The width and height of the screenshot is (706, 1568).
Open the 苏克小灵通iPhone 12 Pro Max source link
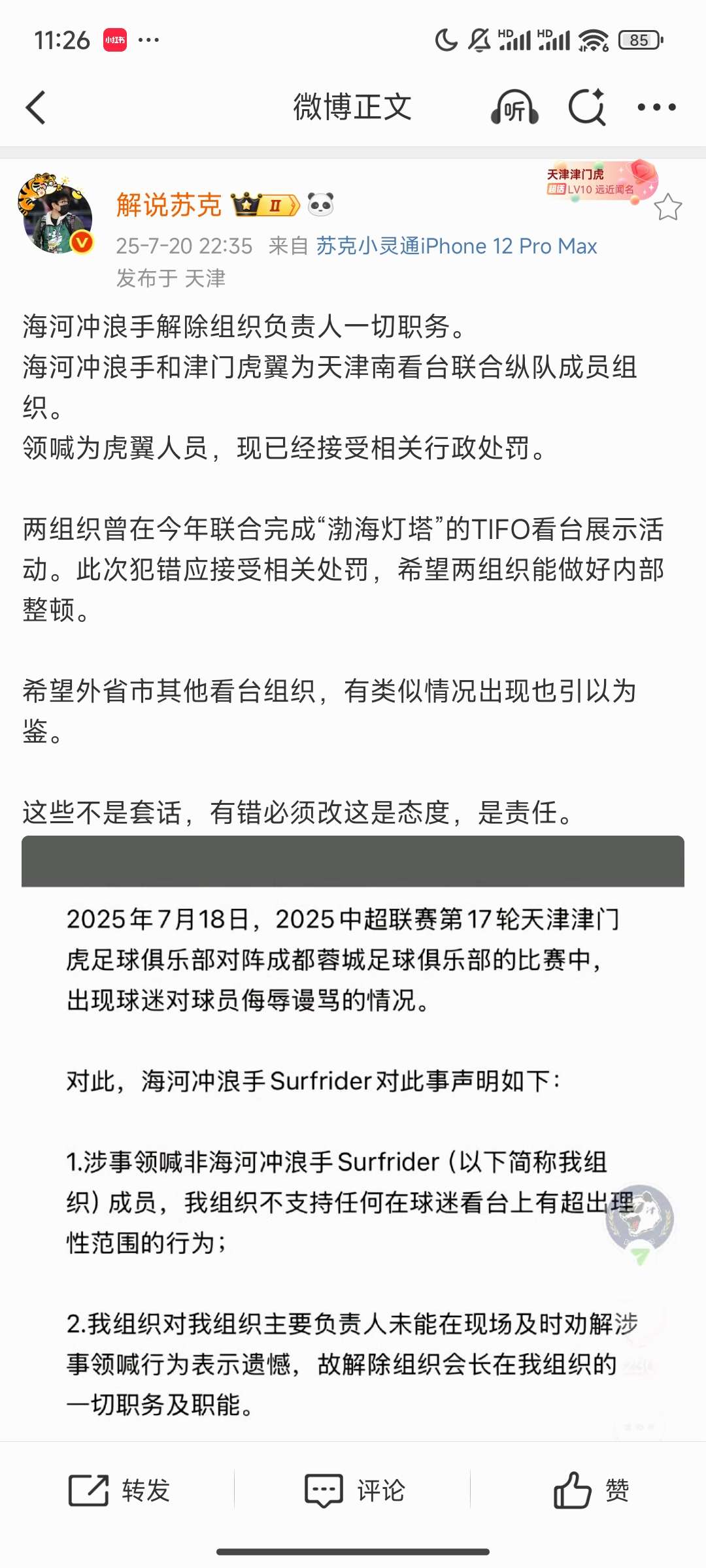(x=456, y=246)
